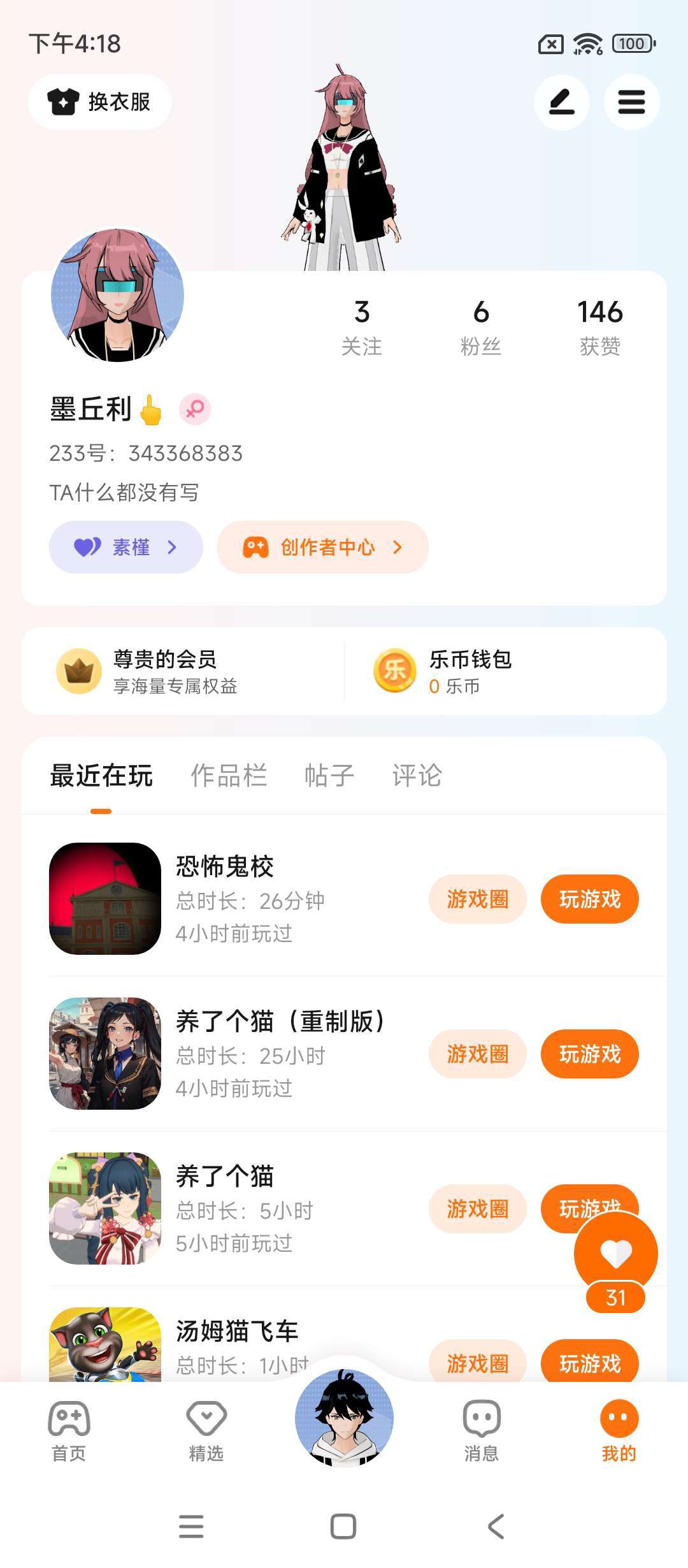Open 游戏圈 for 汤姆猫飞车
Screen dimensions: 688x1568
(x=477, y=1363)
